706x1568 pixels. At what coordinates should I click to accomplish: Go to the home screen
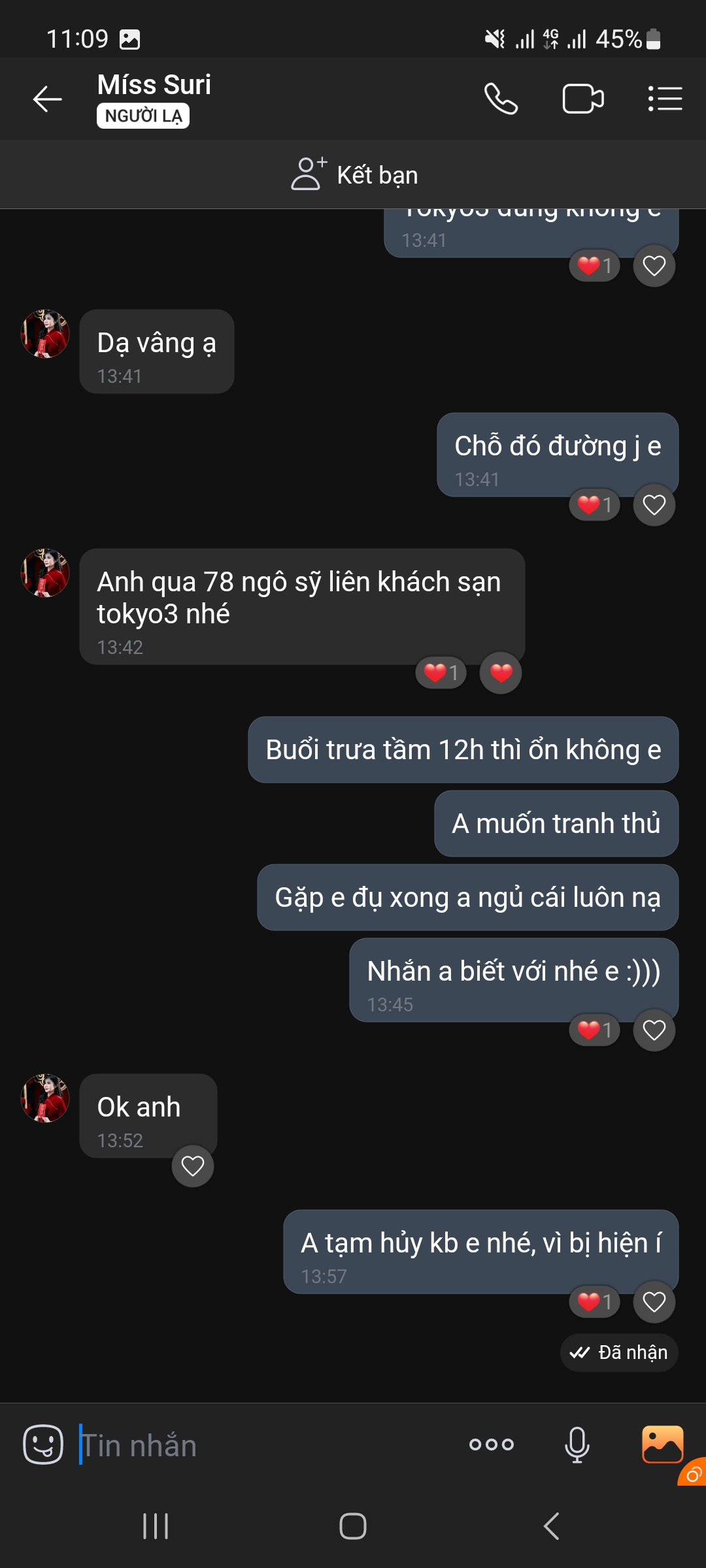pos(353,1526)
